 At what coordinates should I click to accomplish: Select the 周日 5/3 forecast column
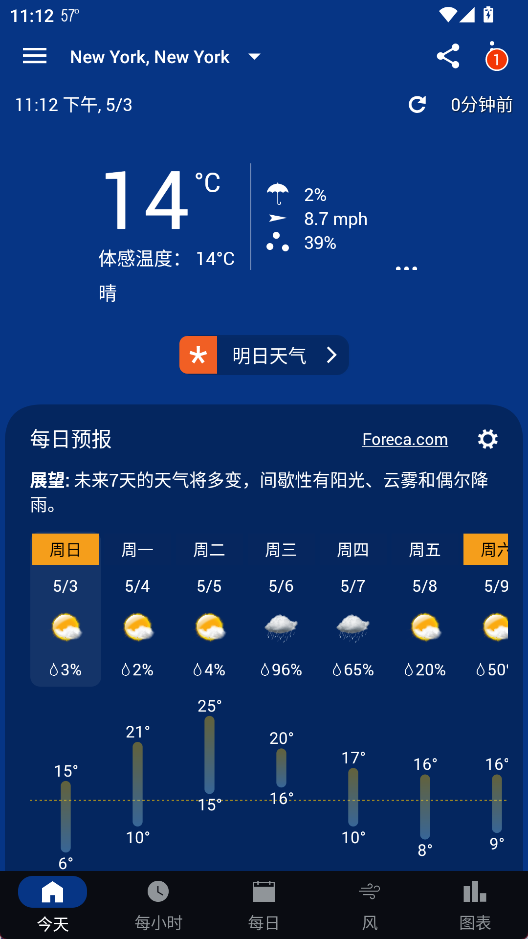[65, 609]
